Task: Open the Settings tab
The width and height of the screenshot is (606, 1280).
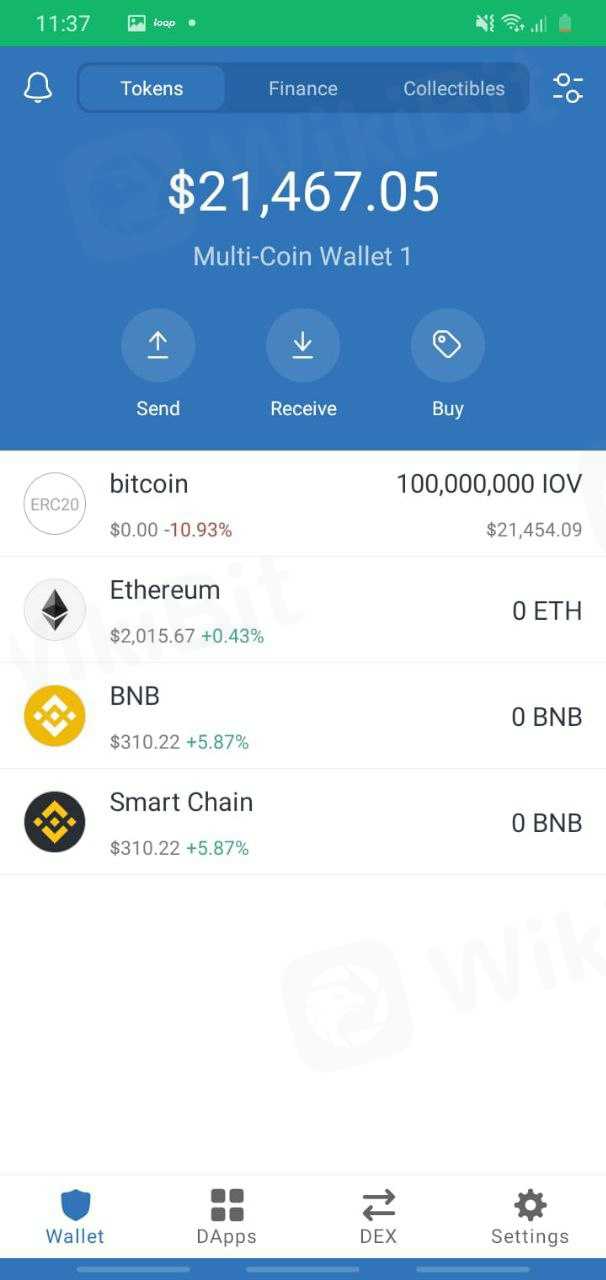Action: 529,1216
